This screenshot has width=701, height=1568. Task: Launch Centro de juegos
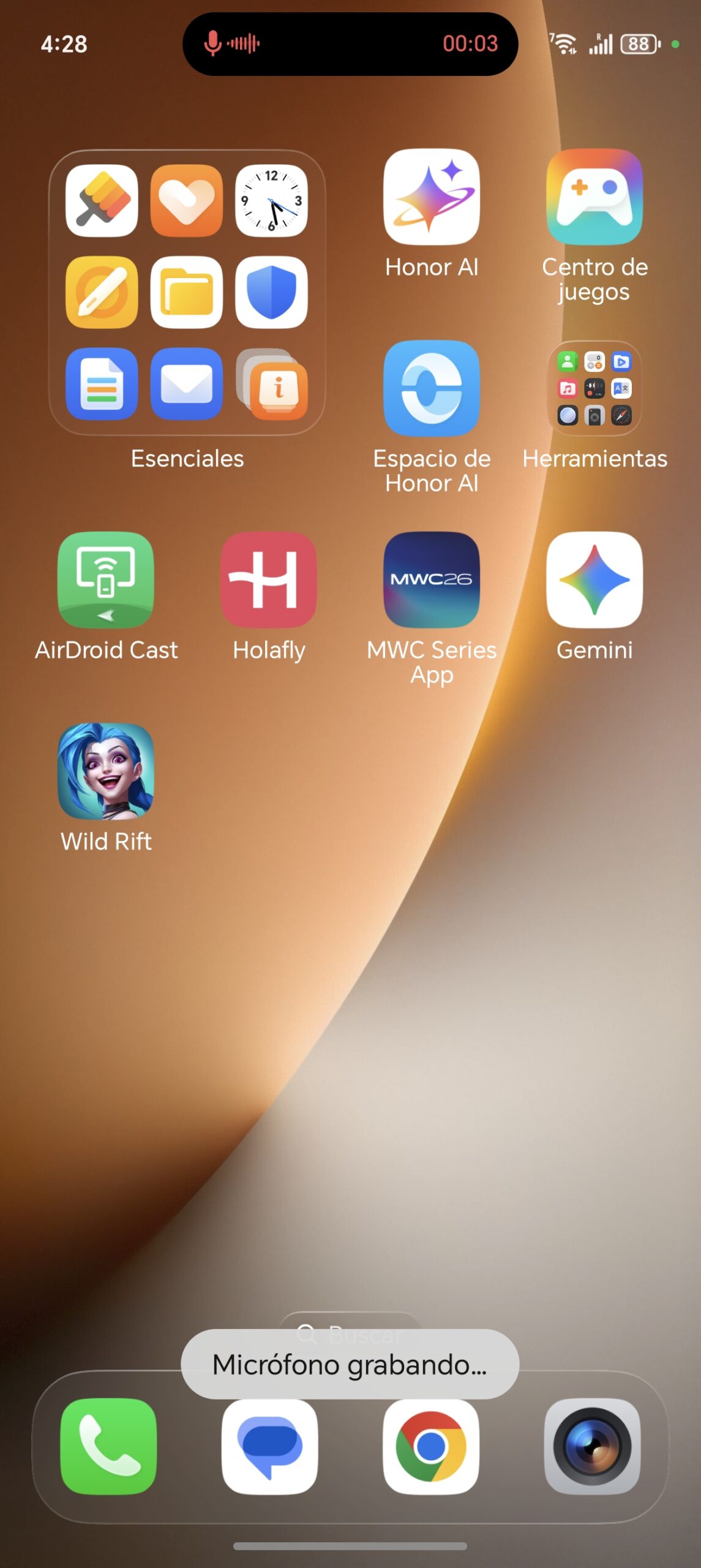point(594,197)
